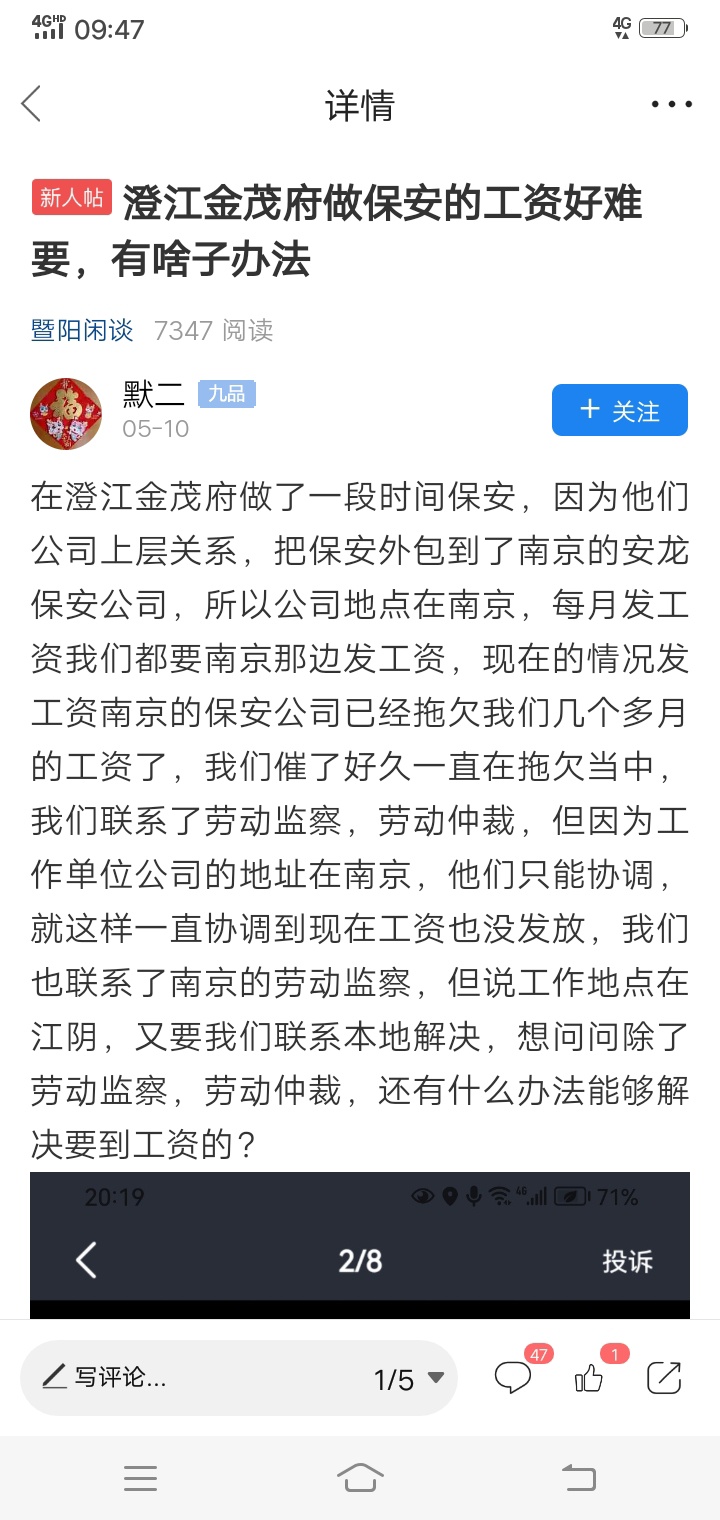Image resolution: width=720 pixels, height=1520 pixels.
Task: Open the embedded screenshot image in the post
Action: click(360, 1245)
